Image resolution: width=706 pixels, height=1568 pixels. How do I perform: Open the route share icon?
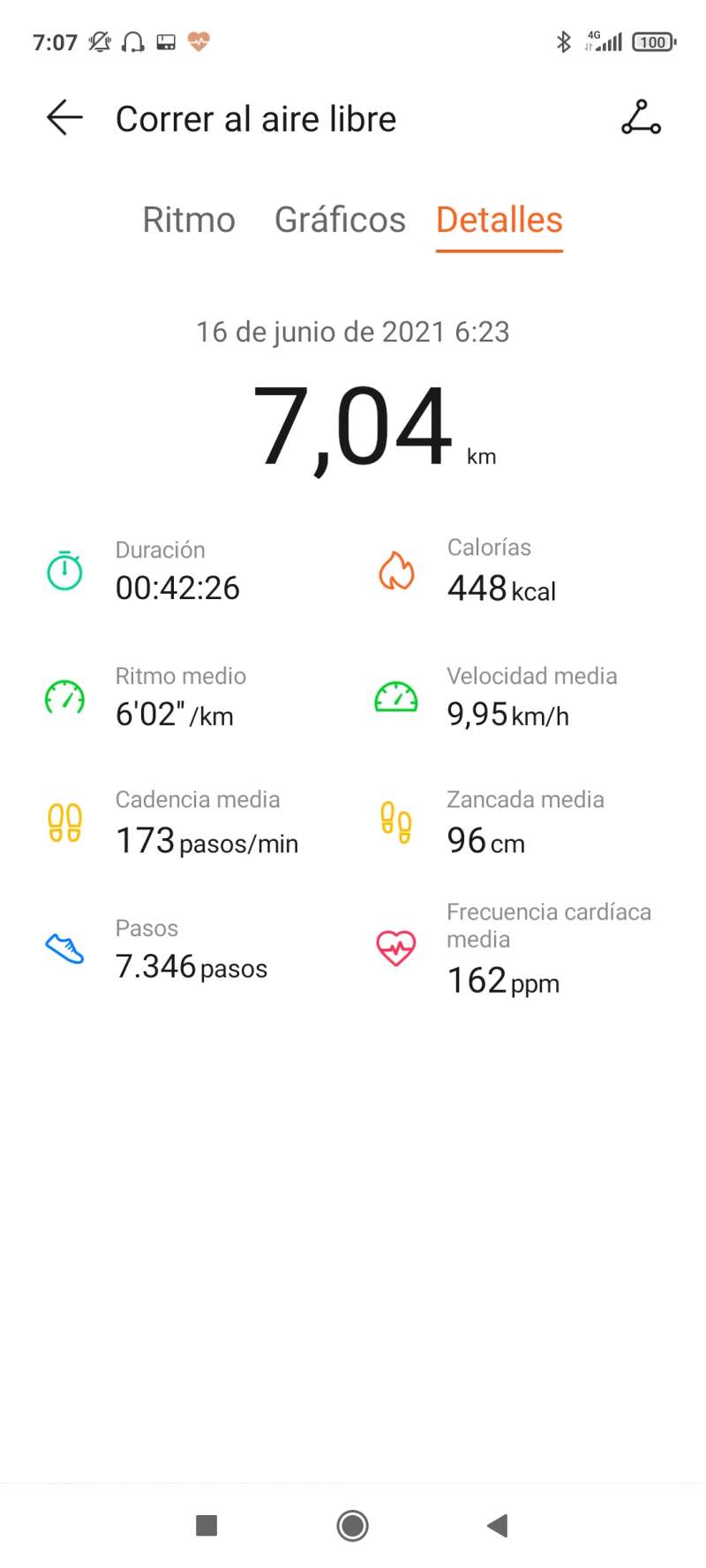[x=641, y=117]
